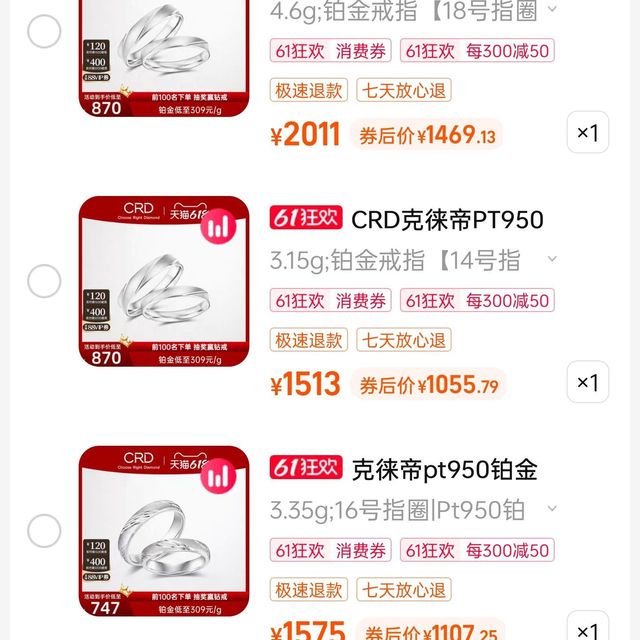The image size is (640, 640).
Task: Expand the 3.35g 16号指圈 spec options
Action: (x=551, y=510)
